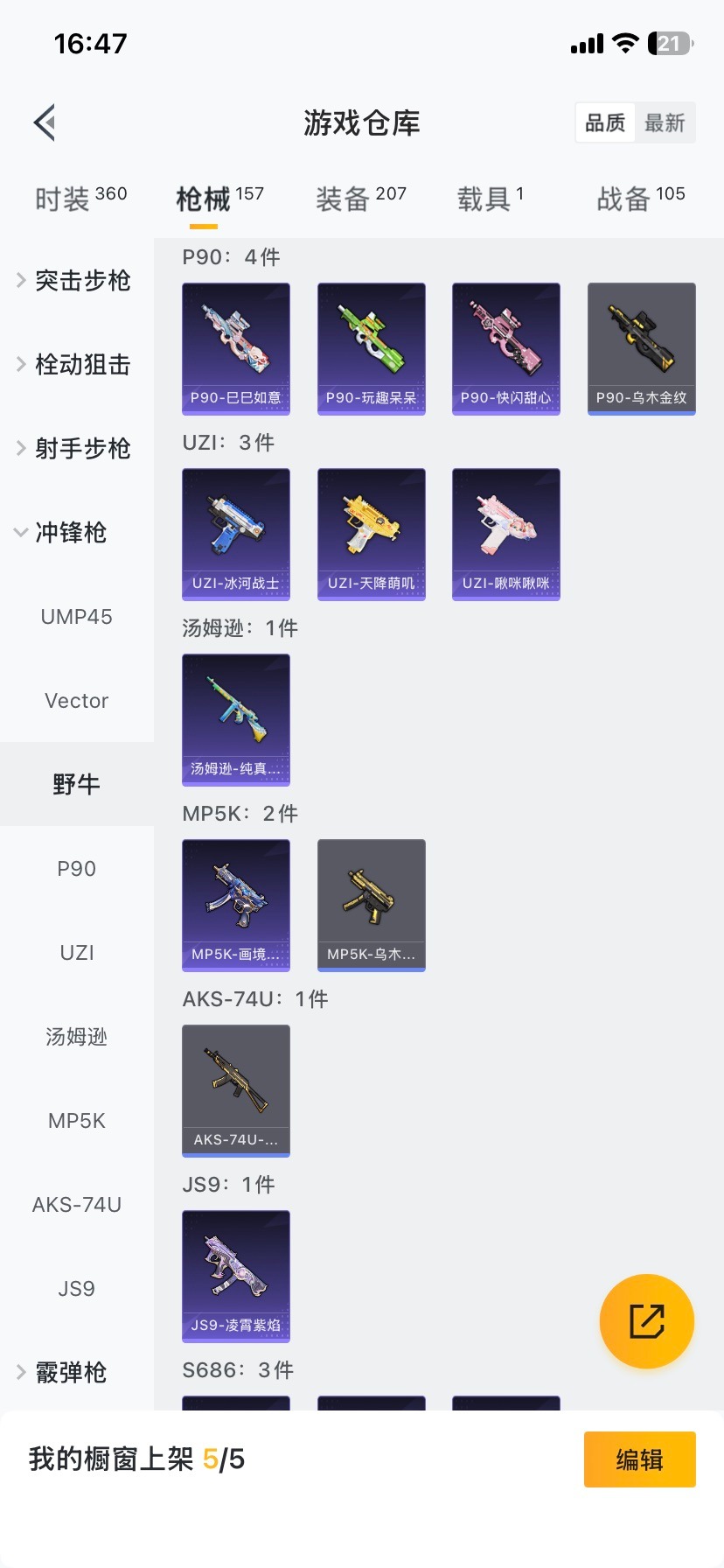Viewport: 724px width, 1568px height.
Task: Tap the back arrow to leave 游戏仓库
Action: pos(44,122)
